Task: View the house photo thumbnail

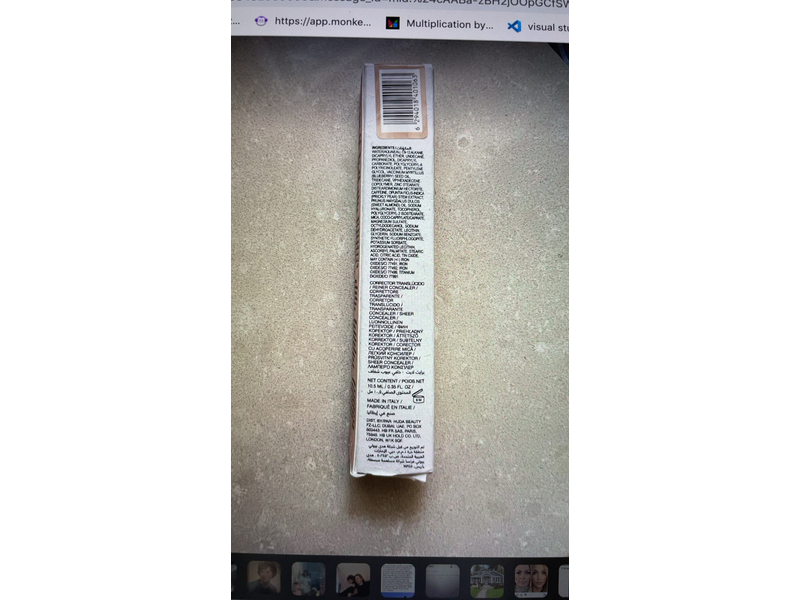Action: click(x=487, y=580)
